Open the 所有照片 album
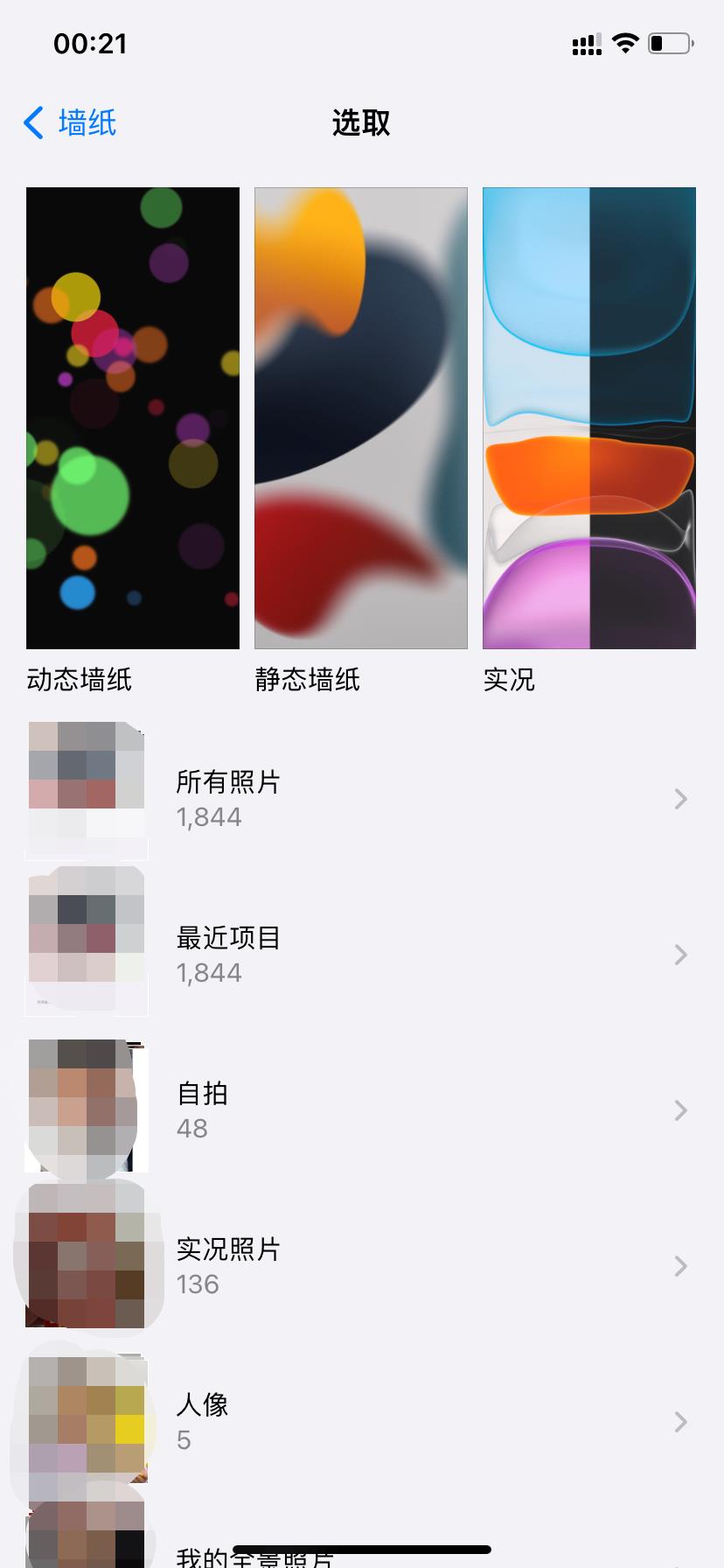Screen dimensions: 724x1568 pos(360,798)
